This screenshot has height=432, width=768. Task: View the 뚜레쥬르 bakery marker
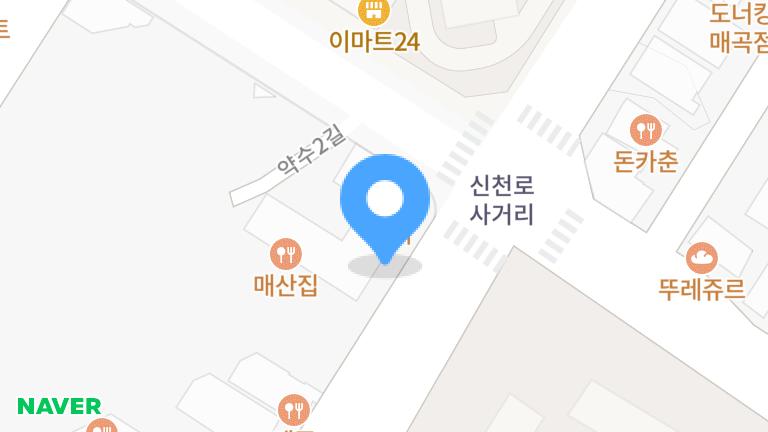701,257
